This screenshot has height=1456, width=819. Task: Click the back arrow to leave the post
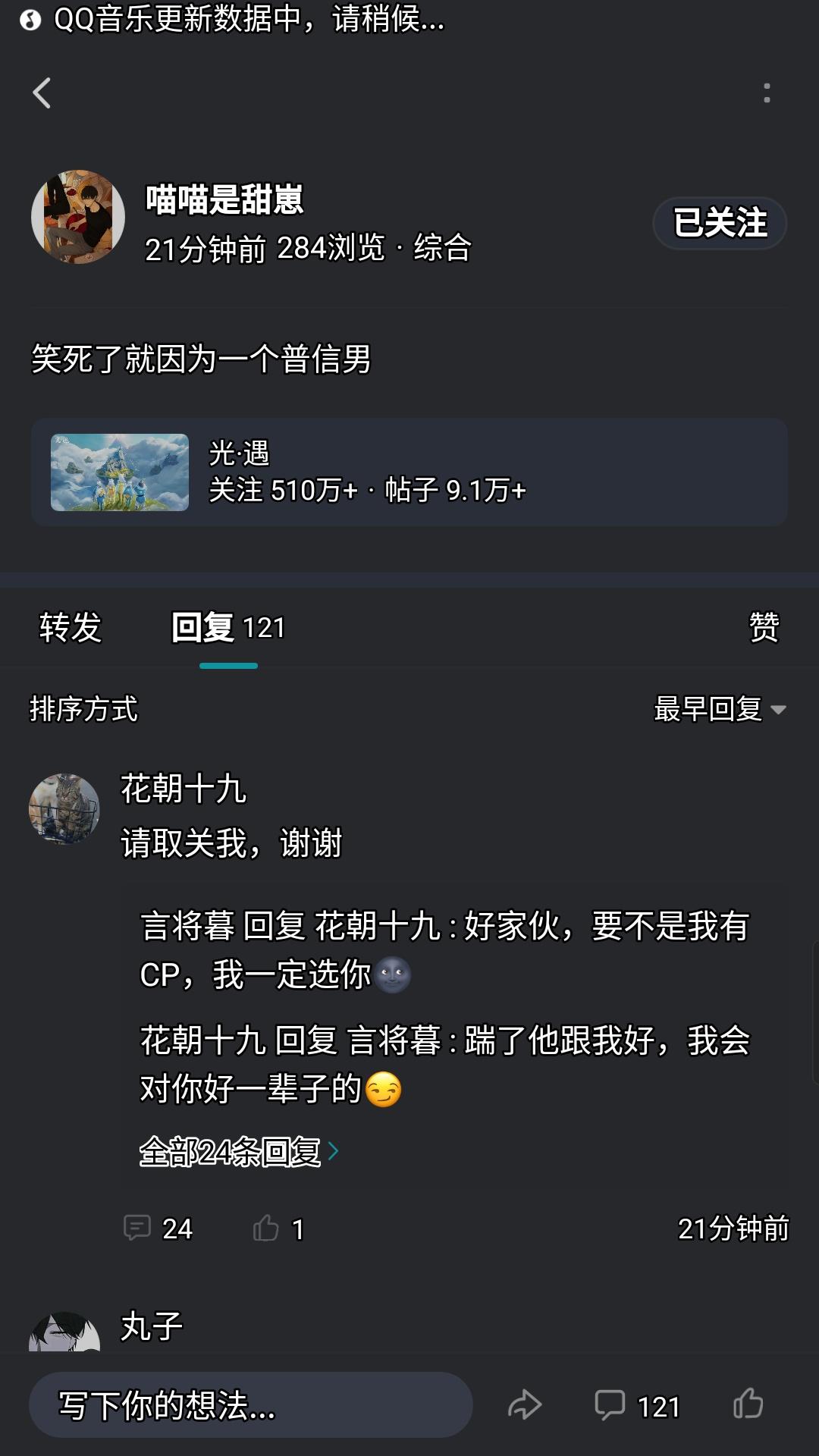[x=42, y=93]
